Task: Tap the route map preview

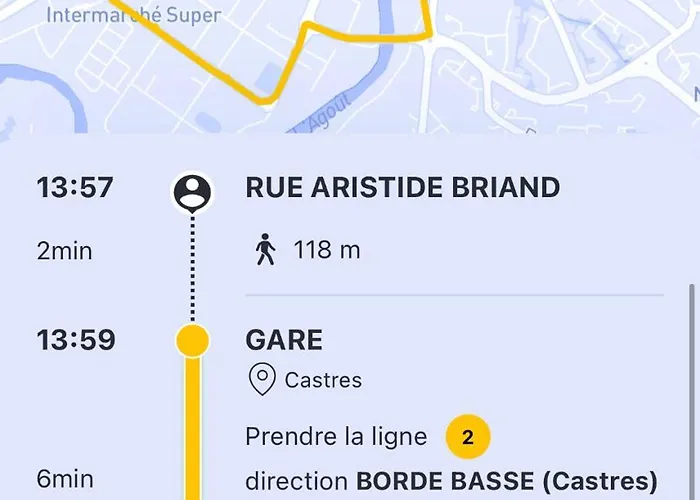Action: [350, 60]
